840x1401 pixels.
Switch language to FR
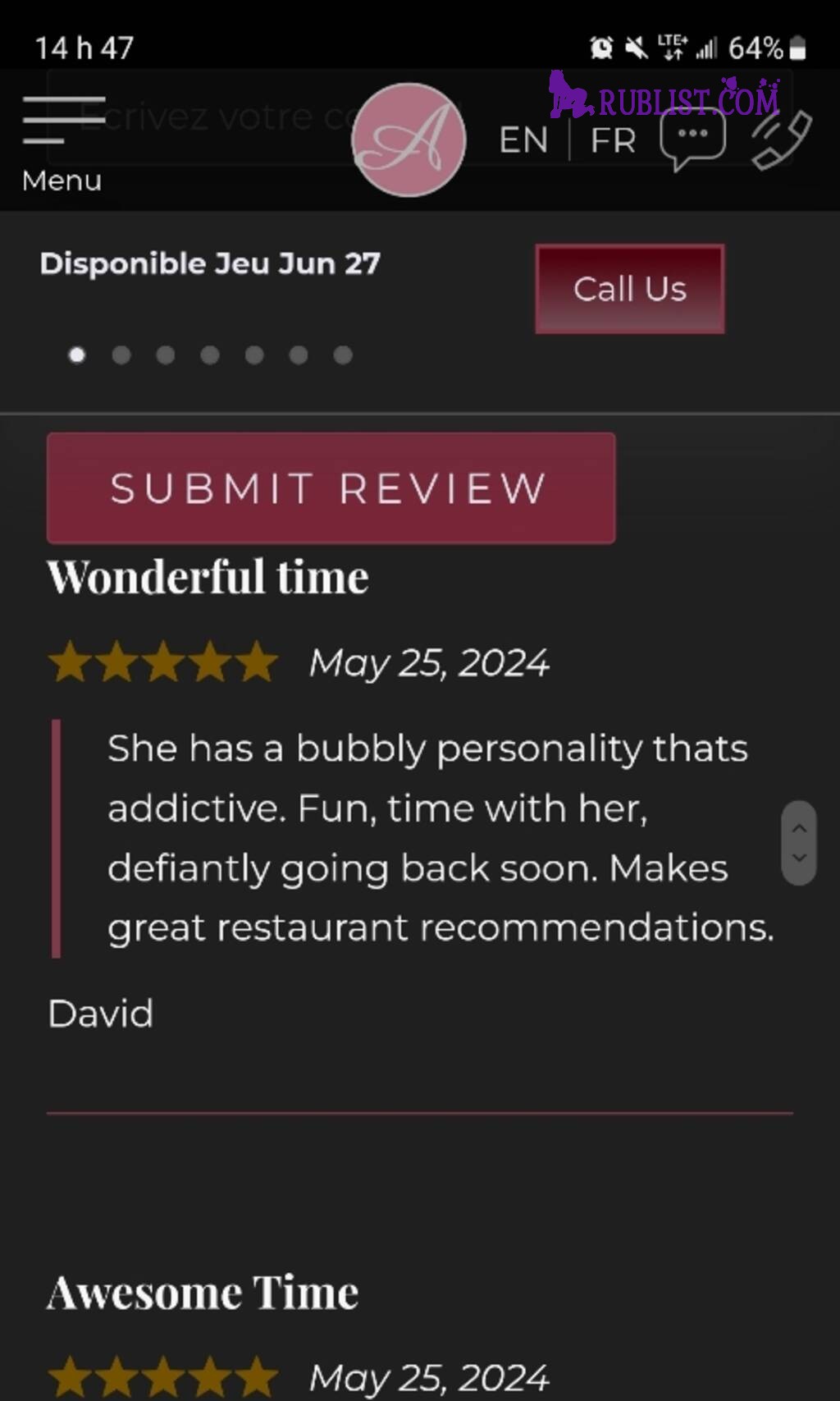[x=613, y=141]
